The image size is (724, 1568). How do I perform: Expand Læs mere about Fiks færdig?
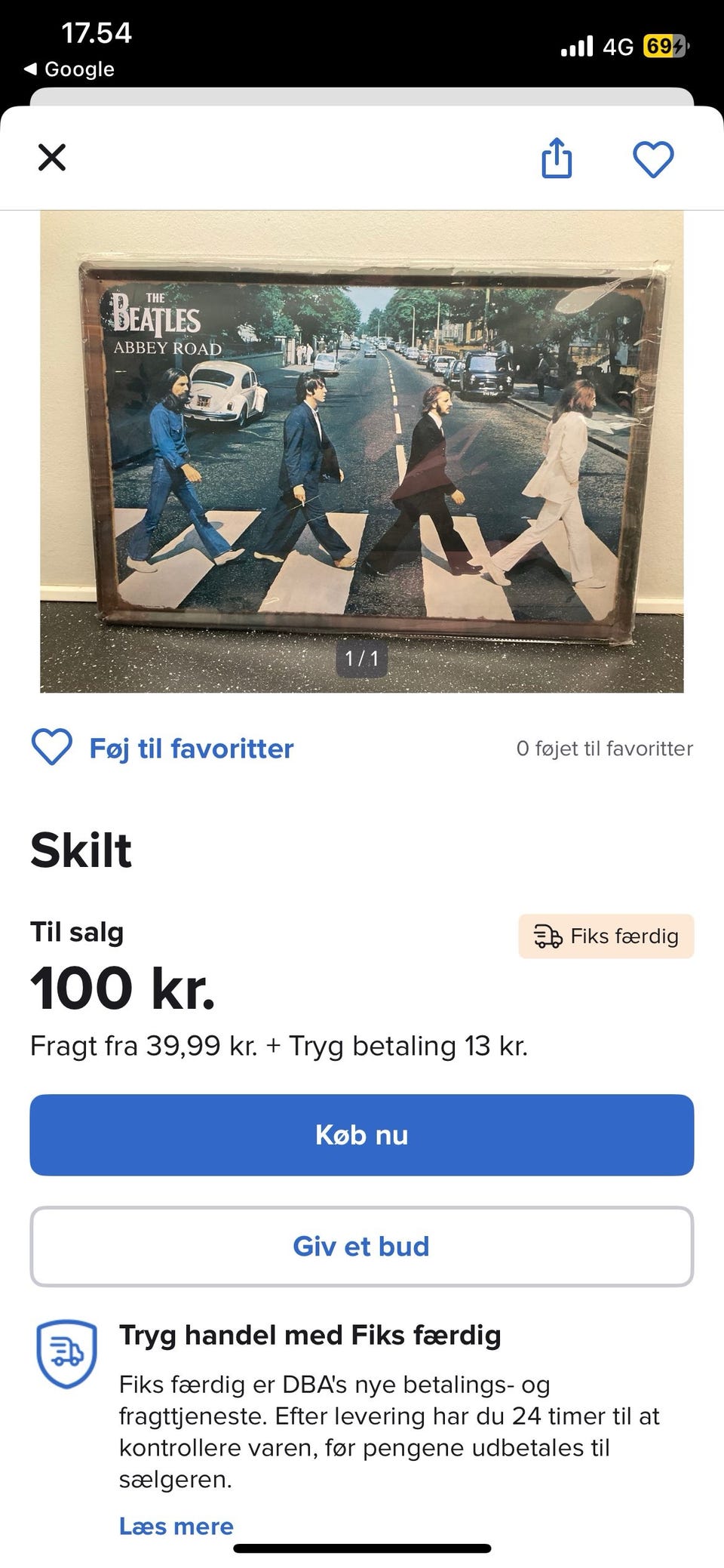pyautogui.click(x=176, y=1526)
